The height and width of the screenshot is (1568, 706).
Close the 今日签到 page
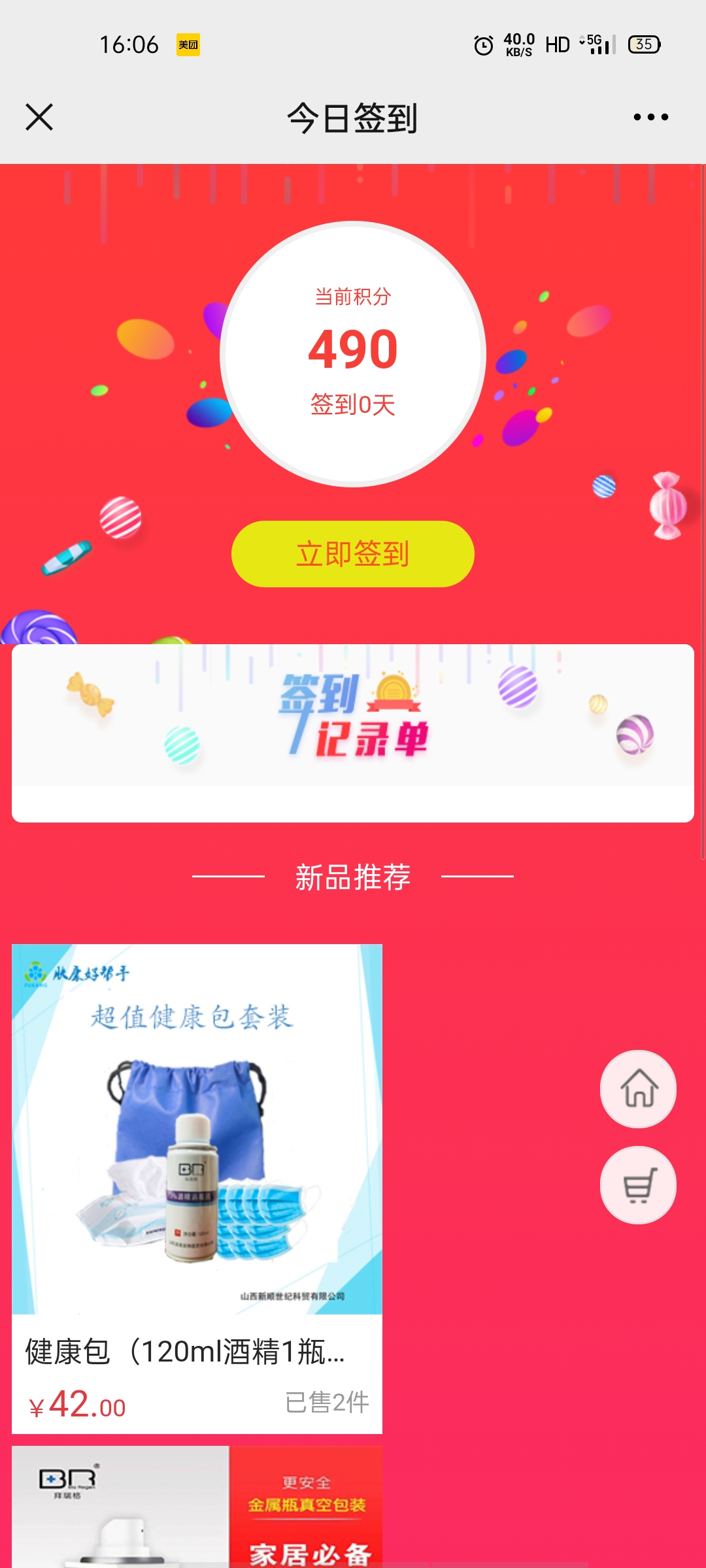(x=39, y=118)
